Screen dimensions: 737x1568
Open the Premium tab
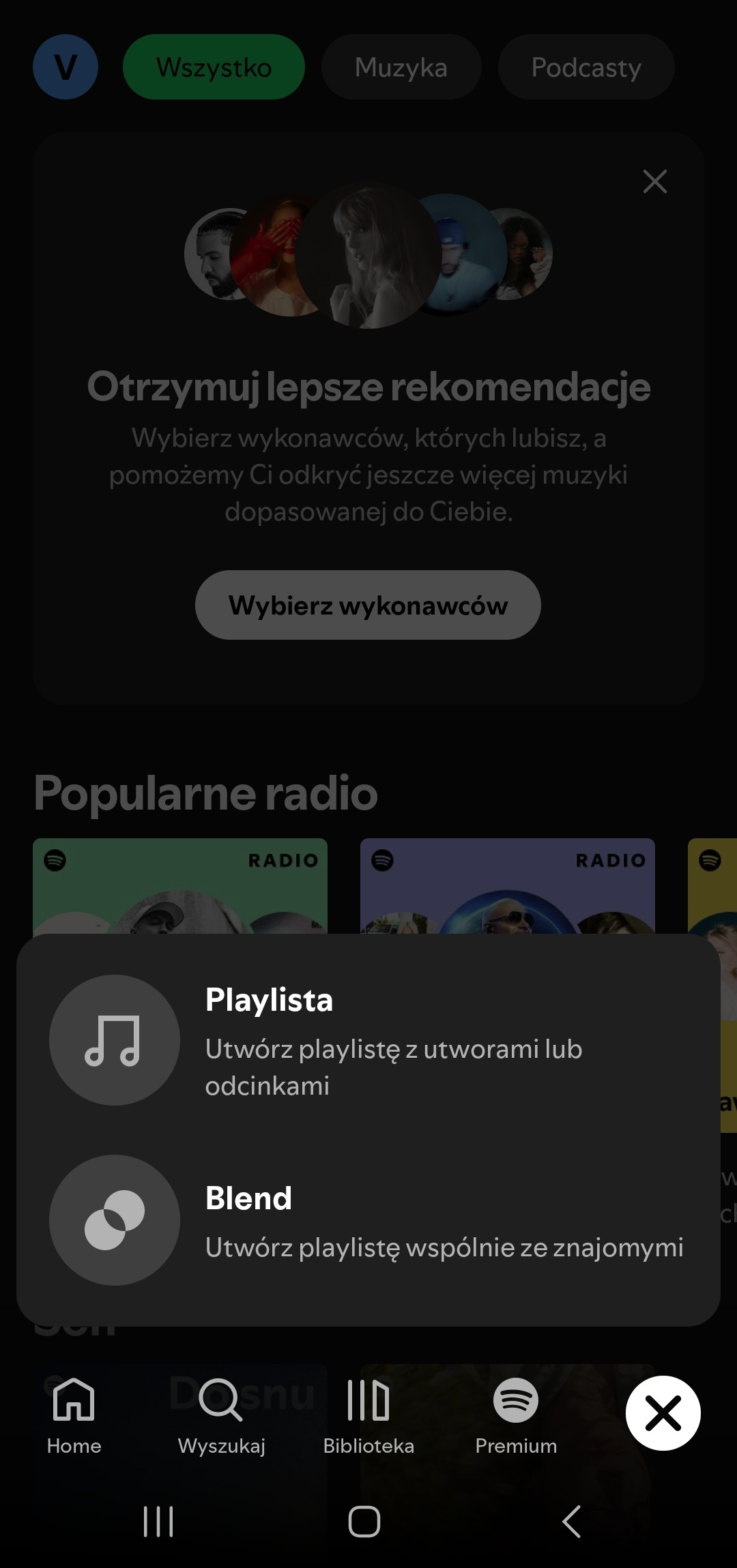pos(516,1416)
